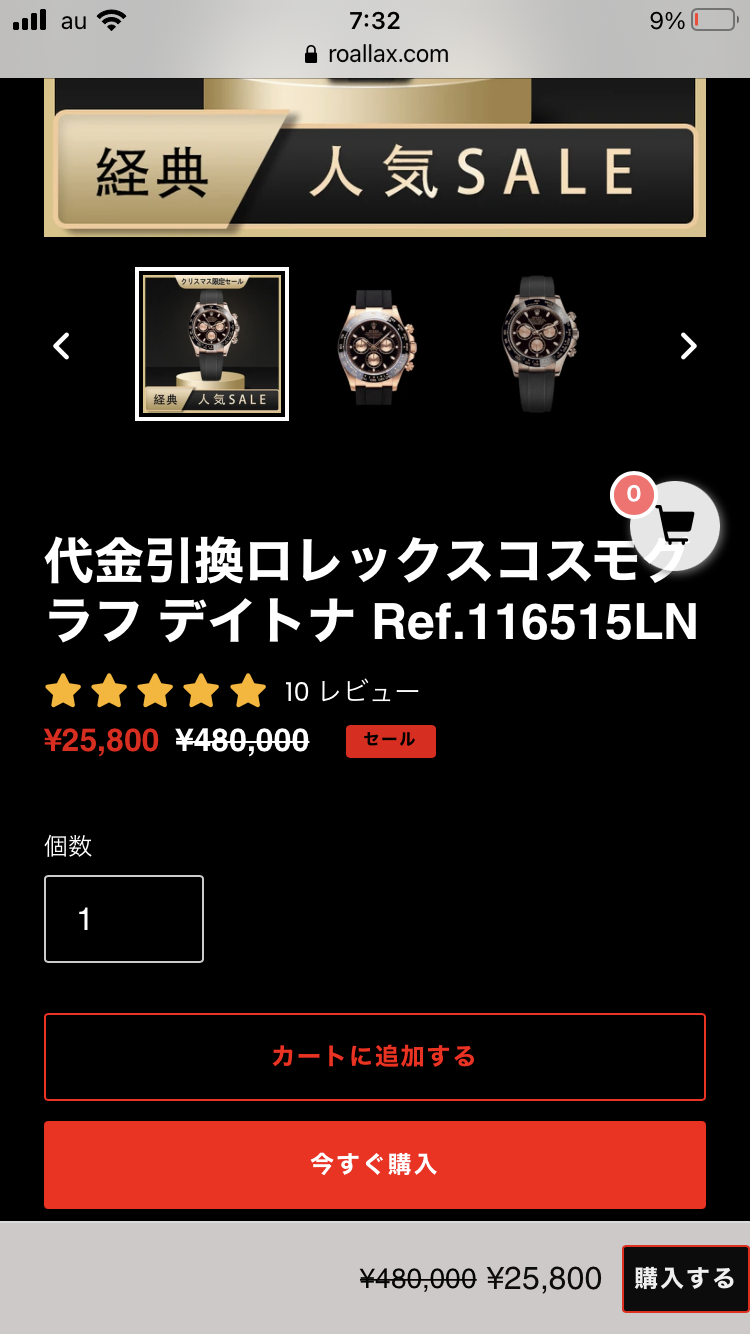Tap the 個数 quantity field
Image resolution: width=750 pixels, height=1334 pixels.
pos(124,919)
